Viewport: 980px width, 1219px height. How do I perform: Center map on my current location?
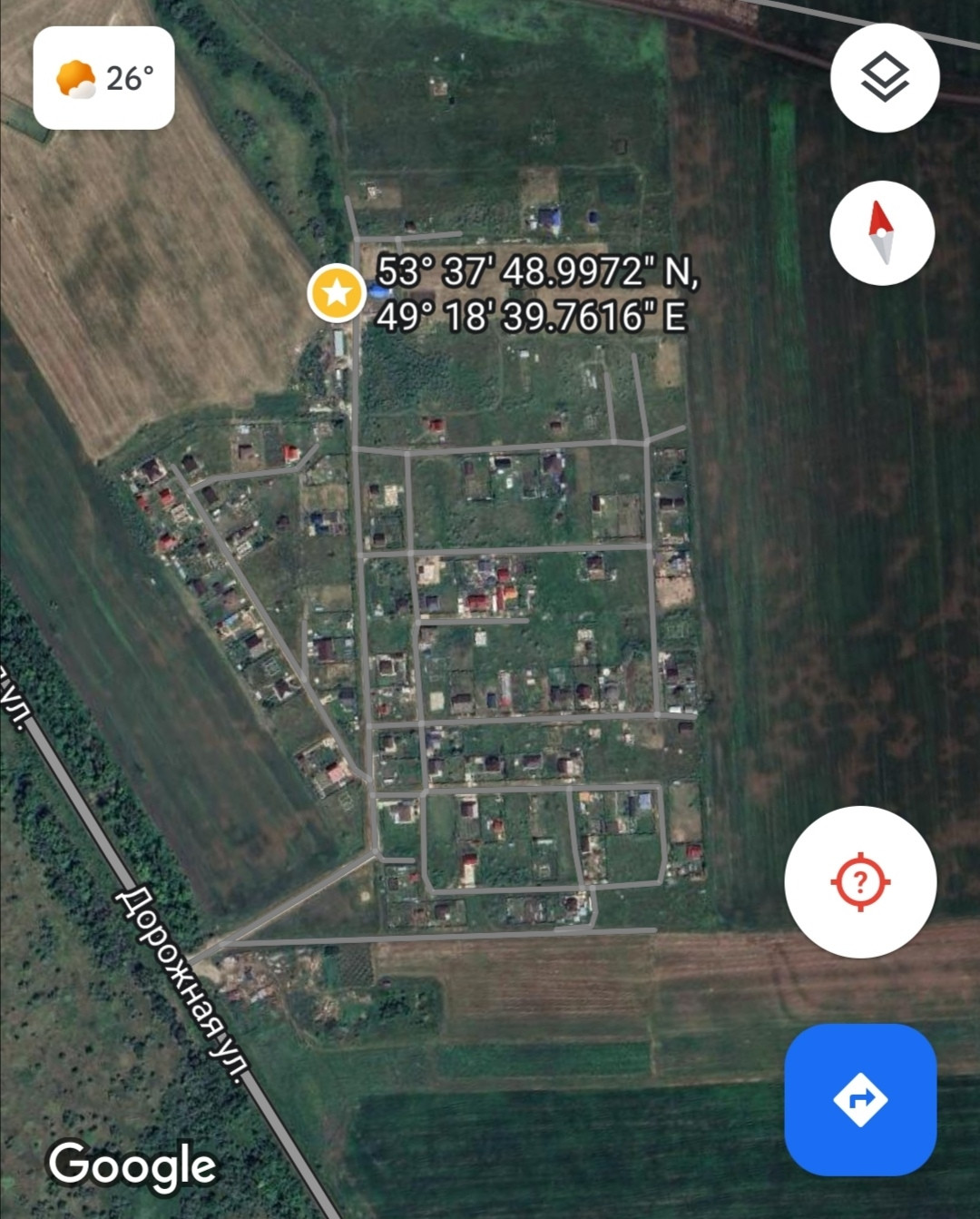click(x=859, y=881)
